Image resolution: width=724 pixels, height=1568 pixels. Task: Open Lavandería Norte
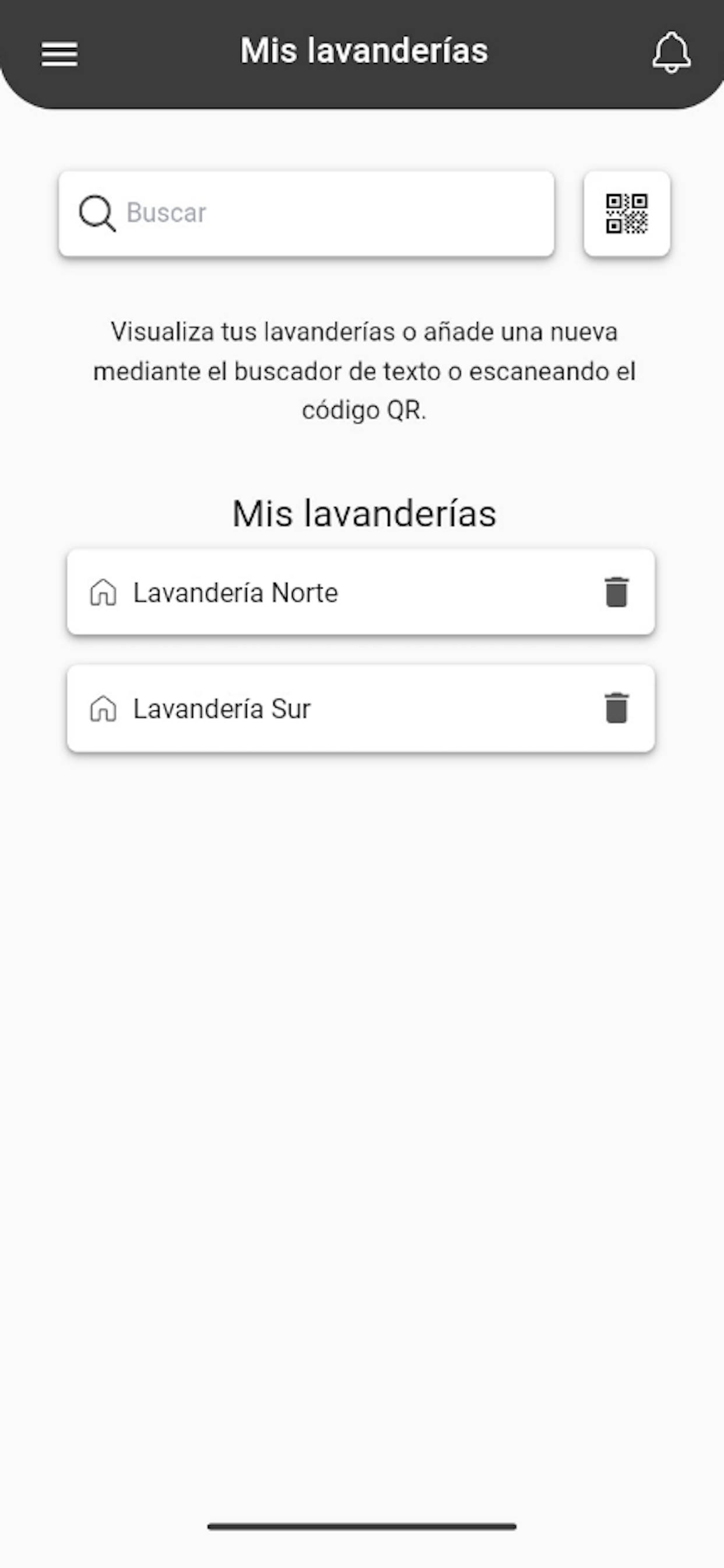(x=361, y=591)
